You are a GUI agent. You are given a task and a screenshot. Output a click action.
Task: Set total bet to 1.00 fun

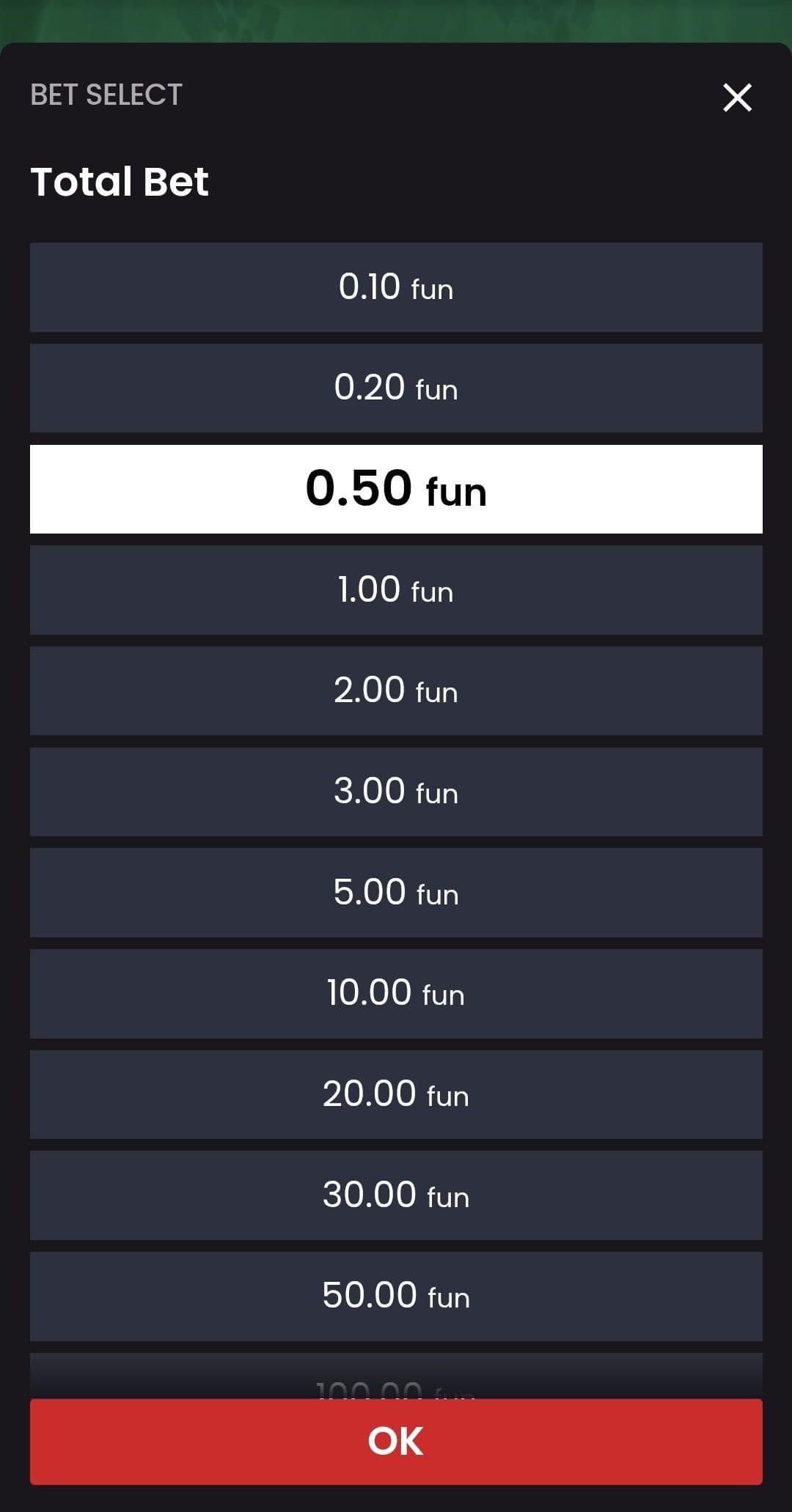(396, 590)
